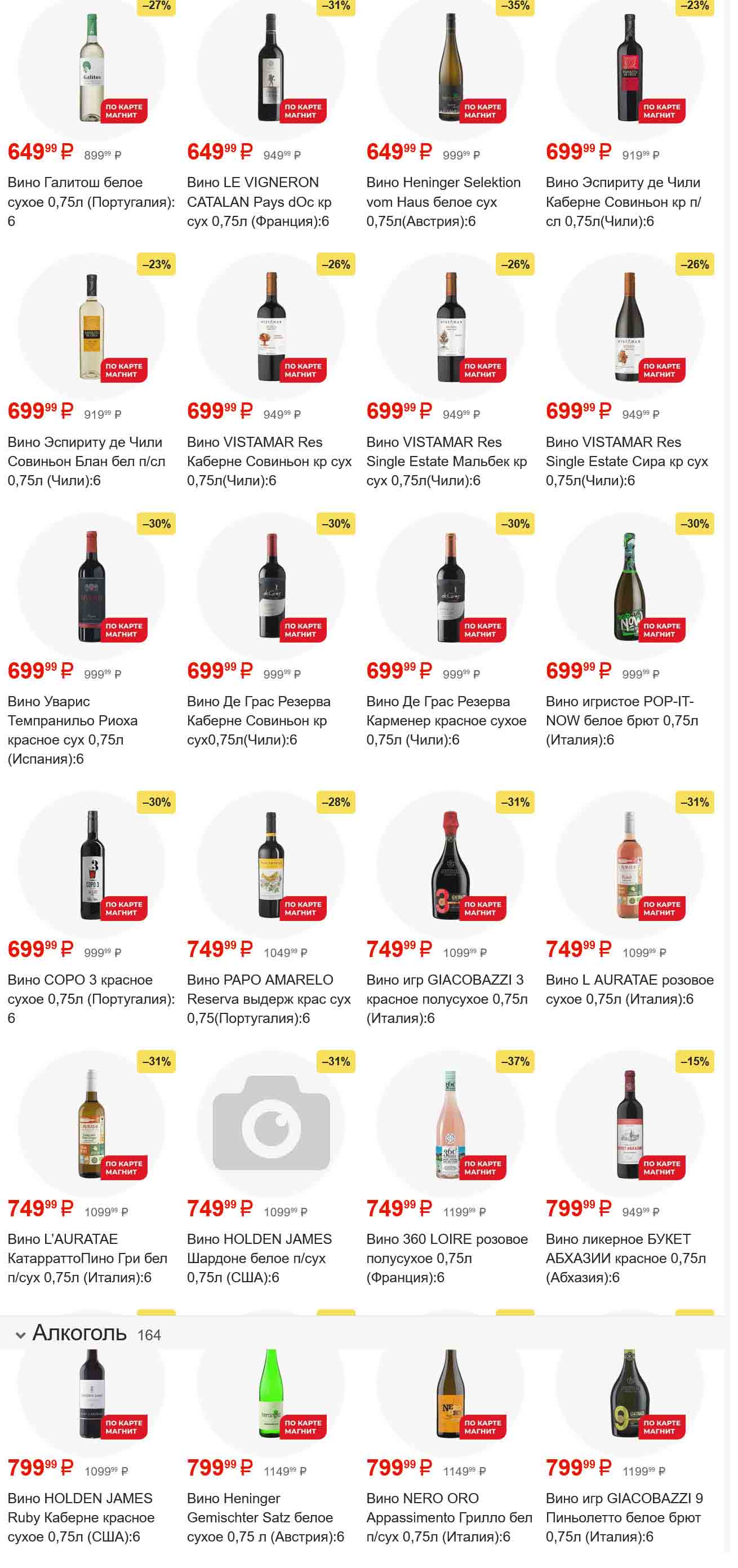Select L AURATAE розовое сухое wine
Viewport: 738px width, 1568px height.
coord(629,989)
